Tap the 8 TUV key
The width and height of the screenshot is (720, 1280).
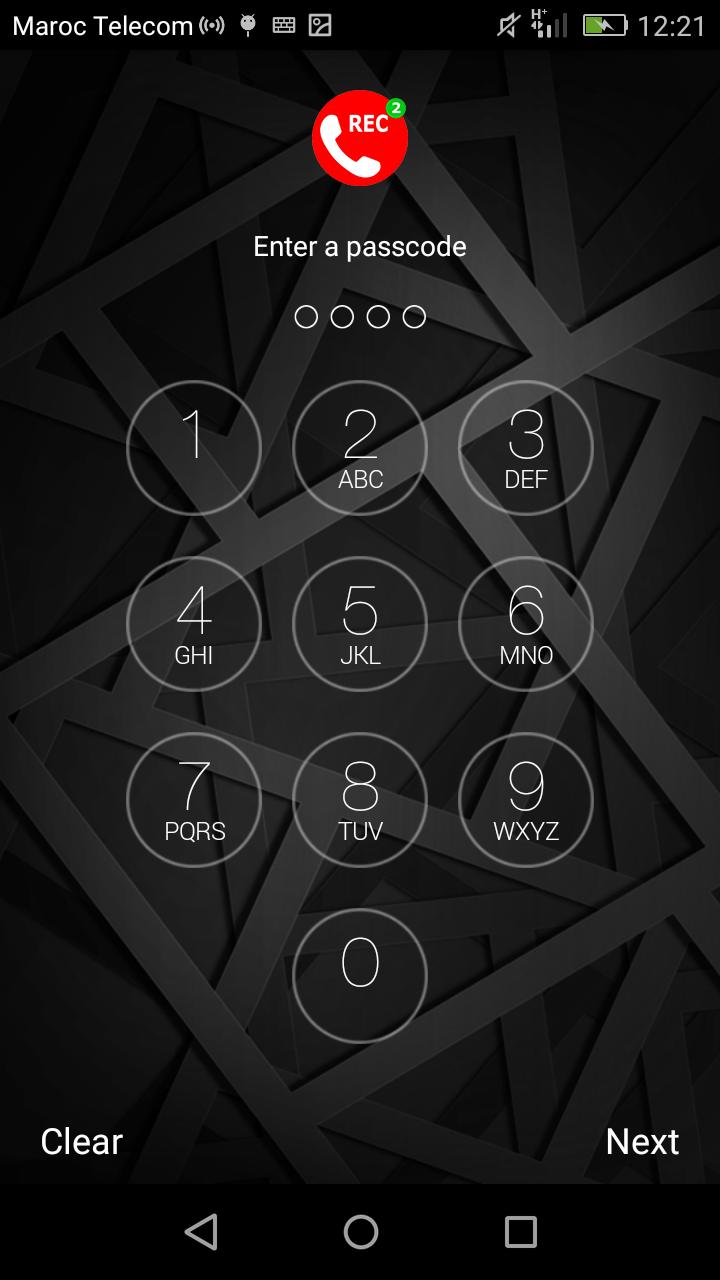click(x=360, y=800)
